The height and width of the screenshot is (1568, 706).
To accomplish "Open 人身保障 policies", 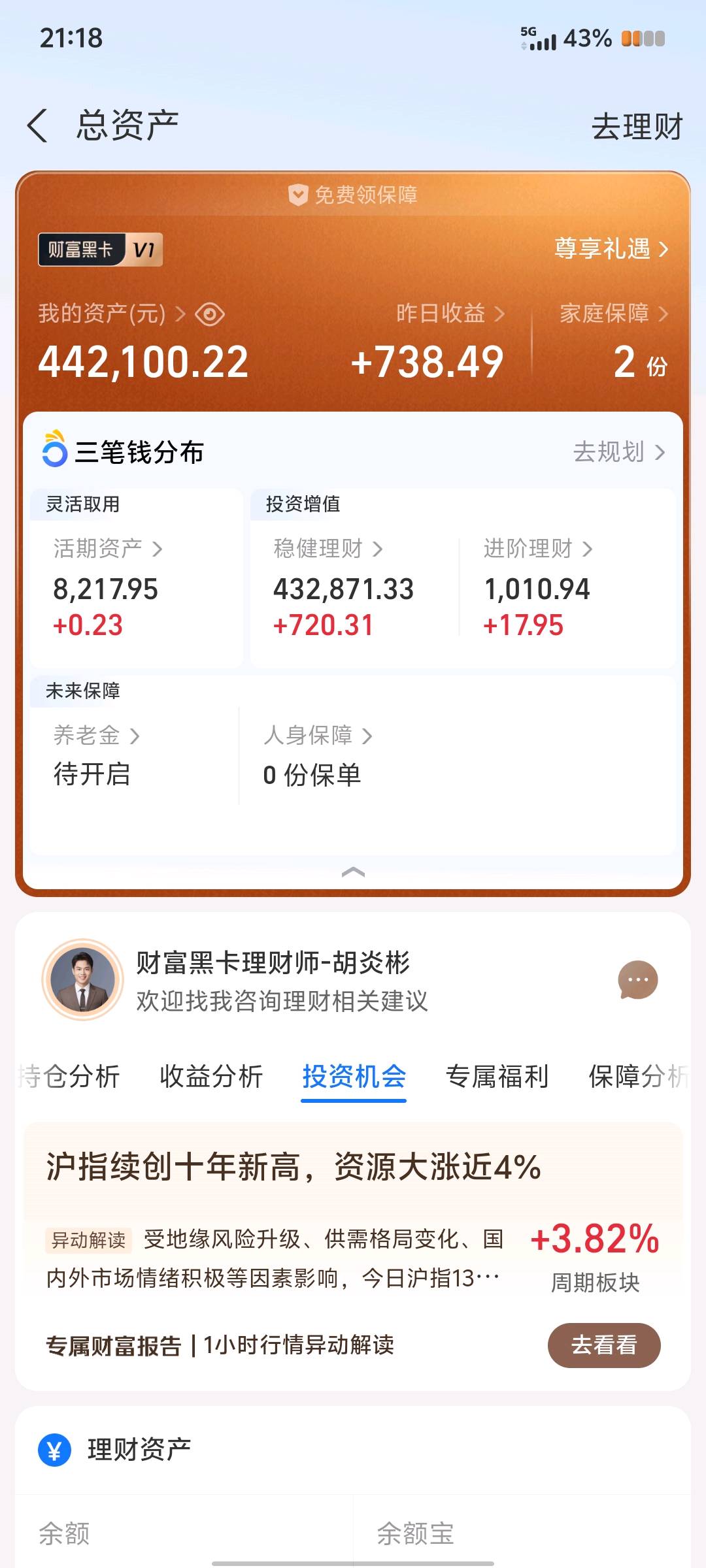I will point(318,736).
